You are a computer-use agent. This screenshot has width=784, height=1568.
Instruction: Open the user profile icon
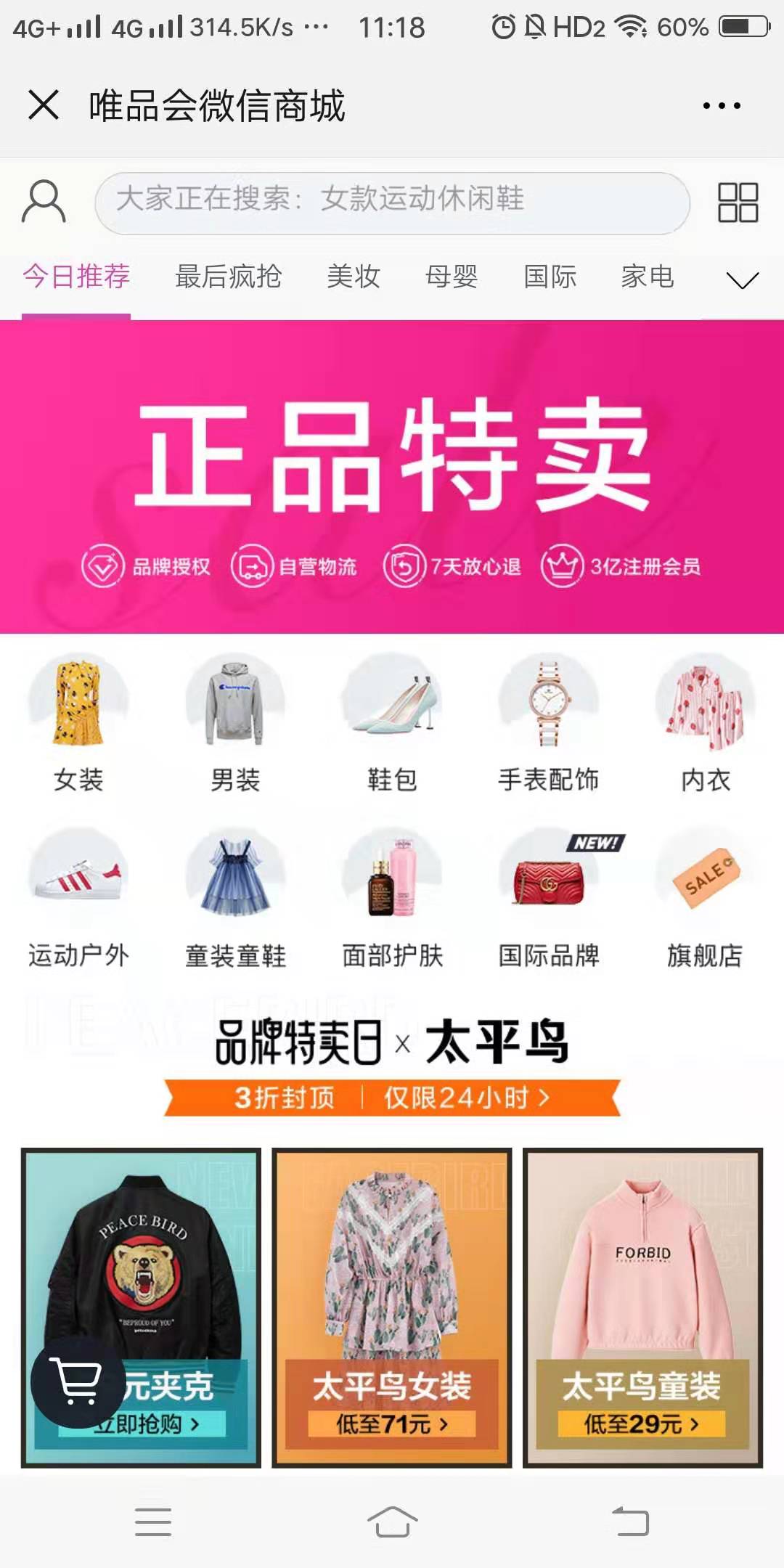(x=44, y=201)
